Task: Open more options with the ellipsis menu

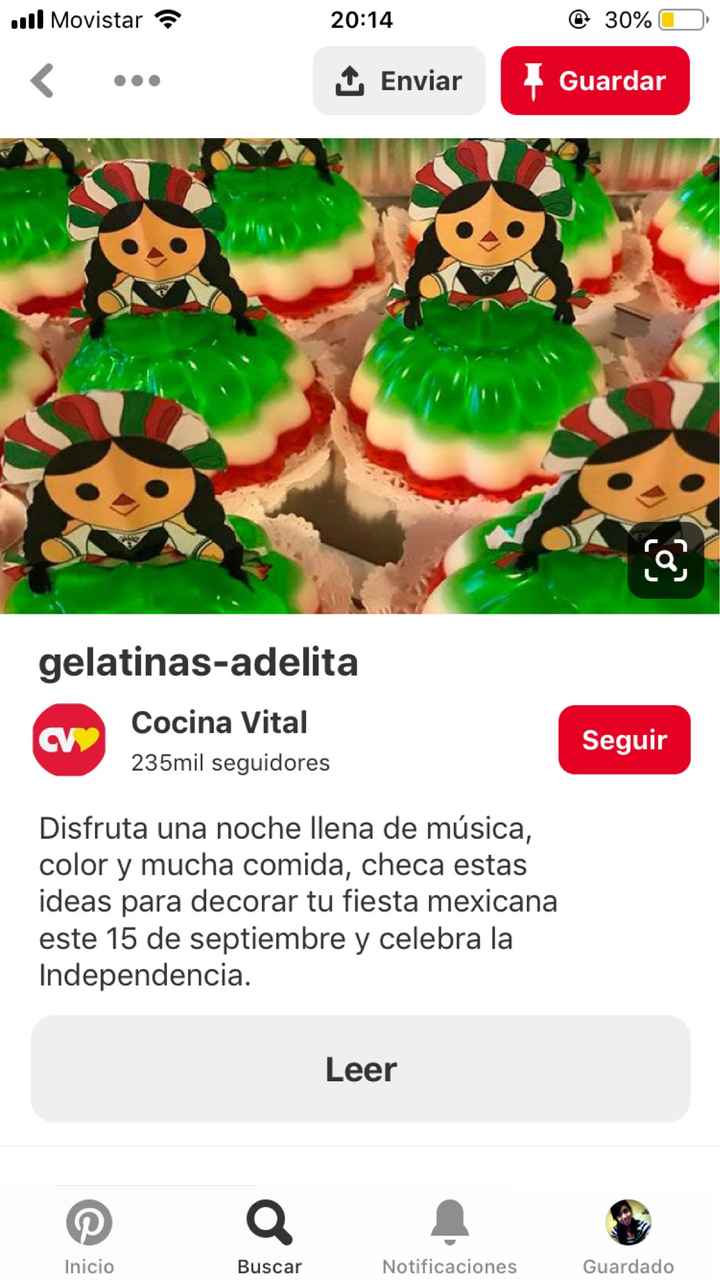Action: click(x=137, y=80)
